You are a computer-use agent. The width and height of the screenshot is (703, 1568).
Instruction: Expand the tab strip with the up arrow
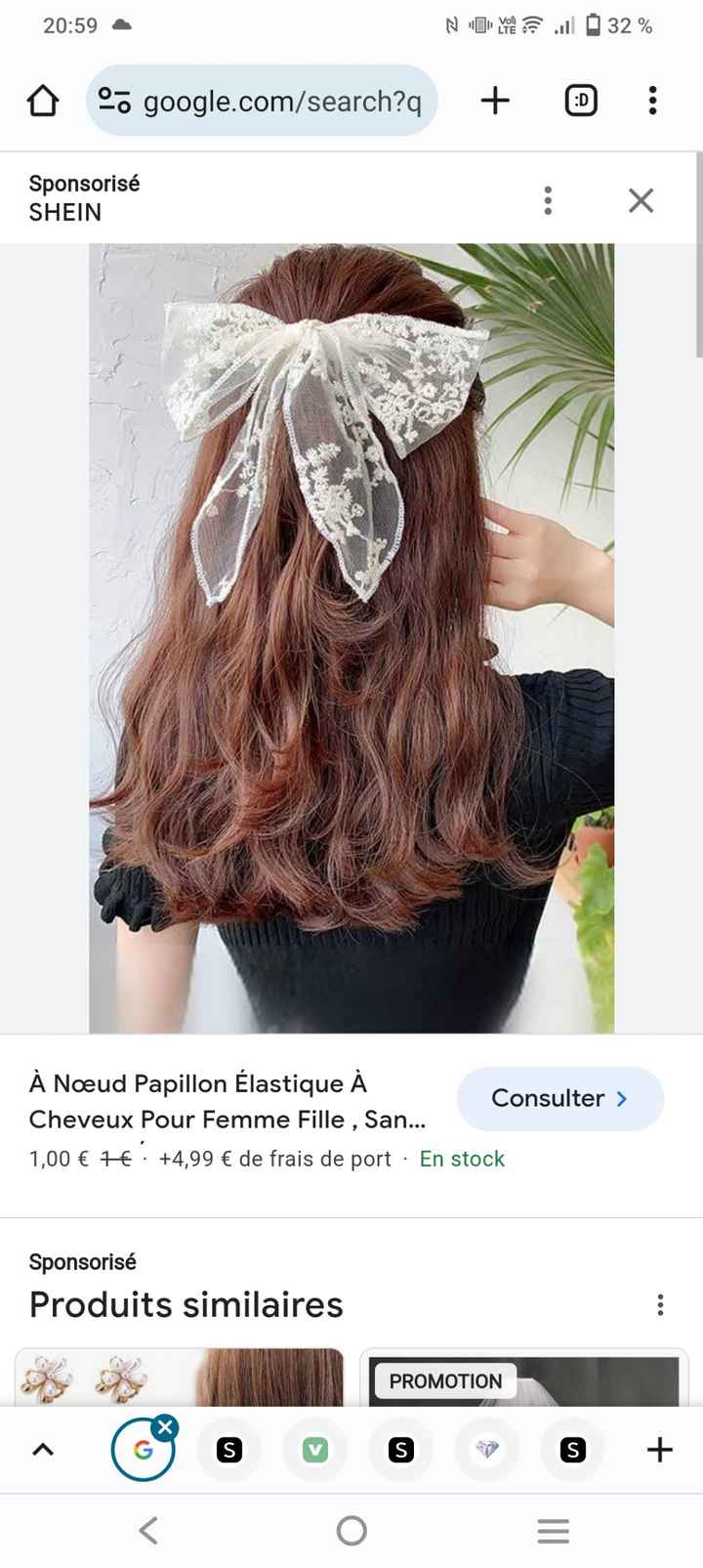[x=43, y=1450]
